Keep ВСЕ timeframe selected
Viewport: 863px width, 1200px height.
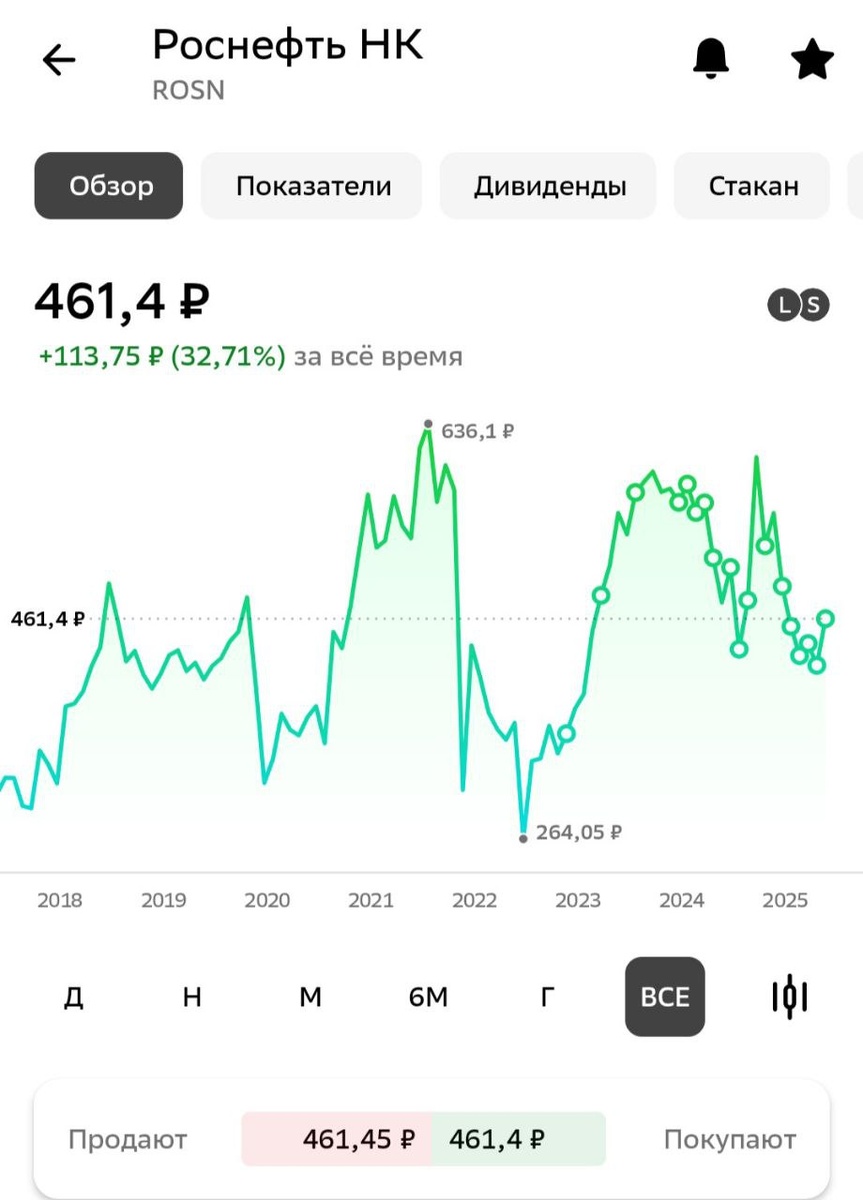[x=665, y=996]
